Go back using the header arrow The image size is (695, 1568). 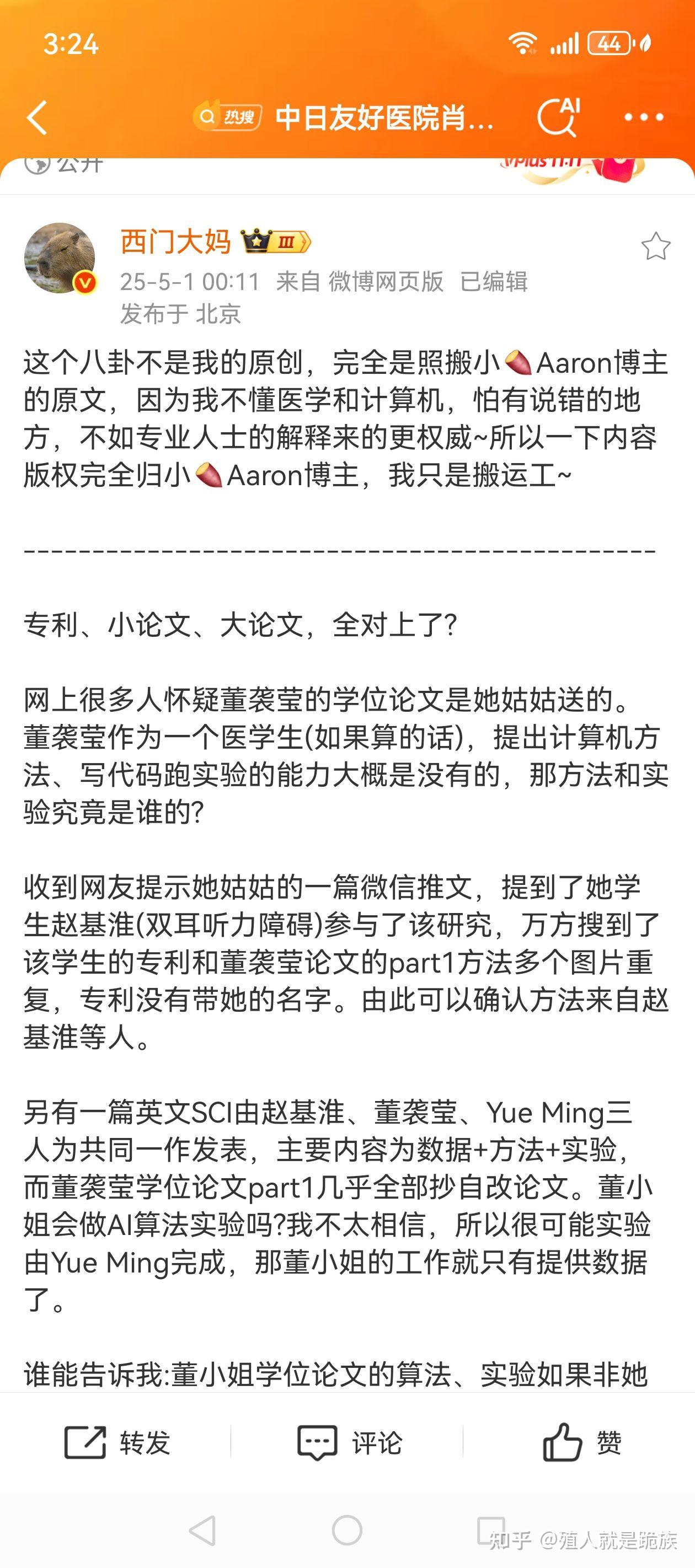pos(38,117)
